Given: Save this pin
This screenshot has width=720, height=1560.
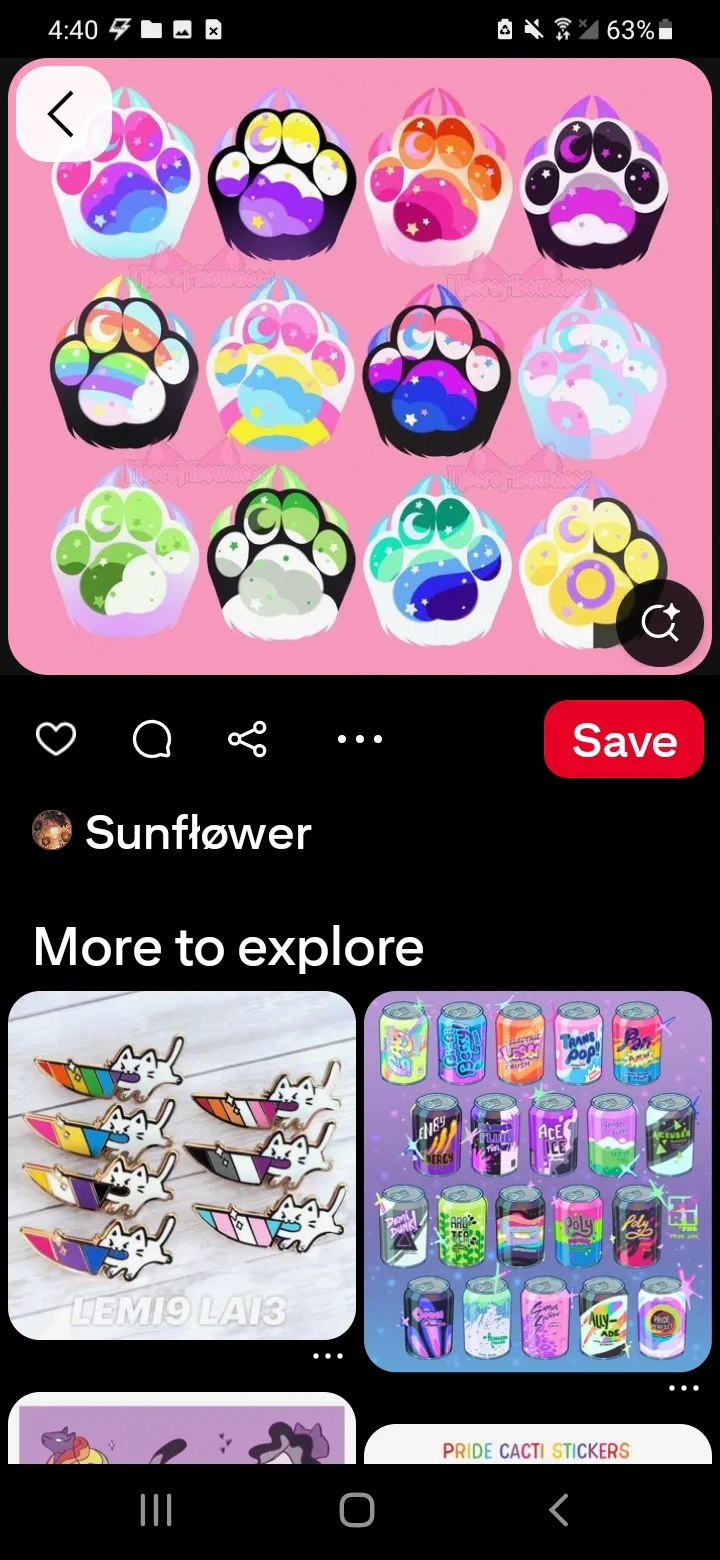Looking at the screenshot, I should (x=624, y=740).
